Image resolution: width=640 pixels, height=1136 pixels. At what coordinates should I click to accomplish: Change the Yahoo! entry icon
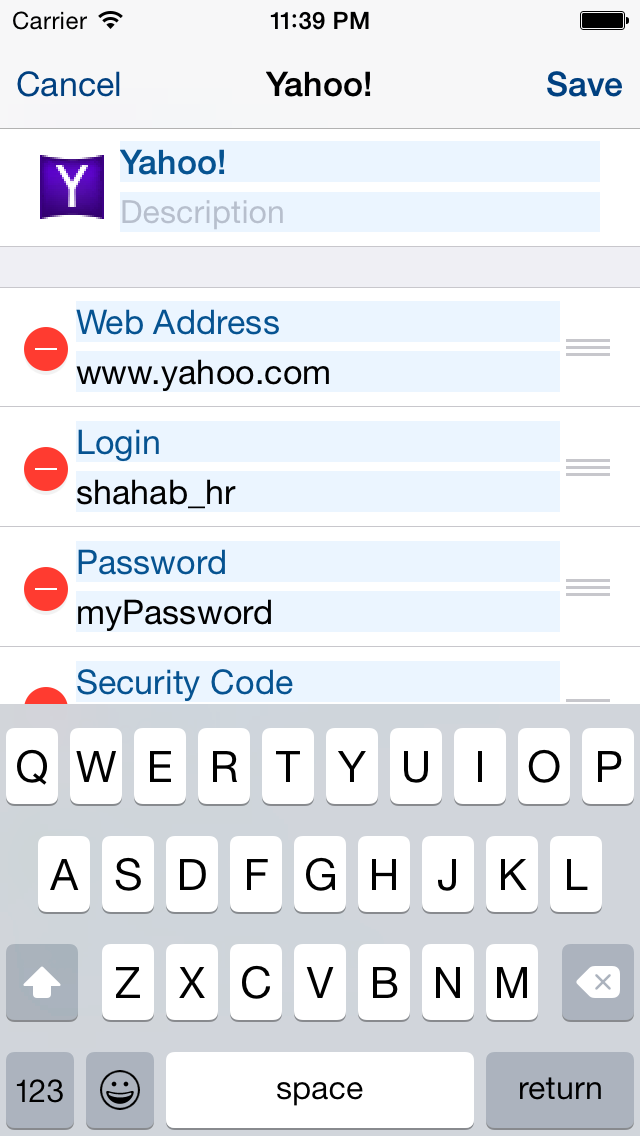pyautogui.click(x=72, y=187)
